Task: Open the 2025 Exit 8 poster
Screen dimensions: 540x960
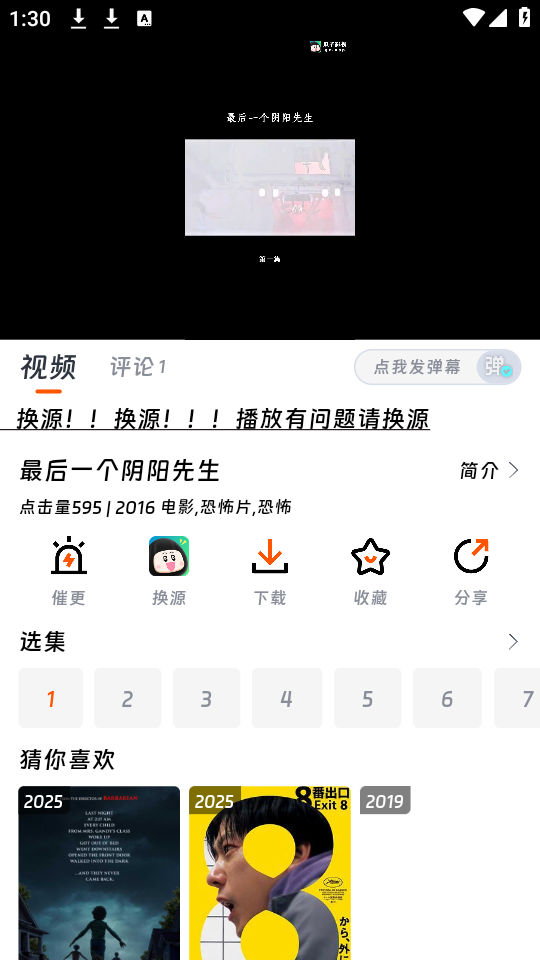Action: click(269, 873)
